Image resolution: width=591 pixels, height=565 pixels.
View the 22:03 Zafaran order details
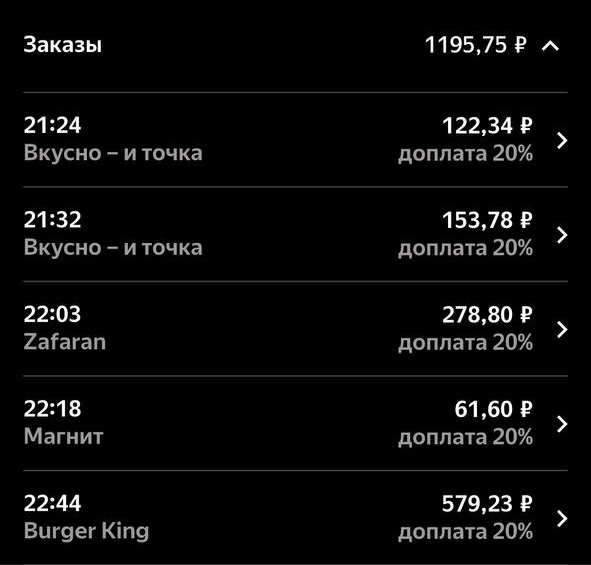(296, 329)
